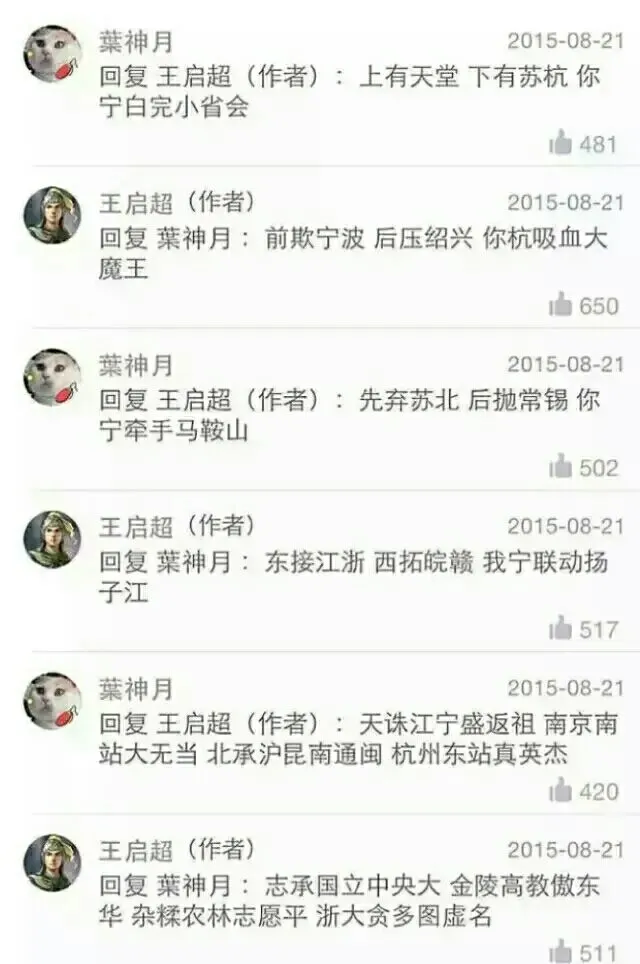640x964 pixels.
Task: Like the 志承国立中央大 comment with 511 likes
Action: coord(561,950)
